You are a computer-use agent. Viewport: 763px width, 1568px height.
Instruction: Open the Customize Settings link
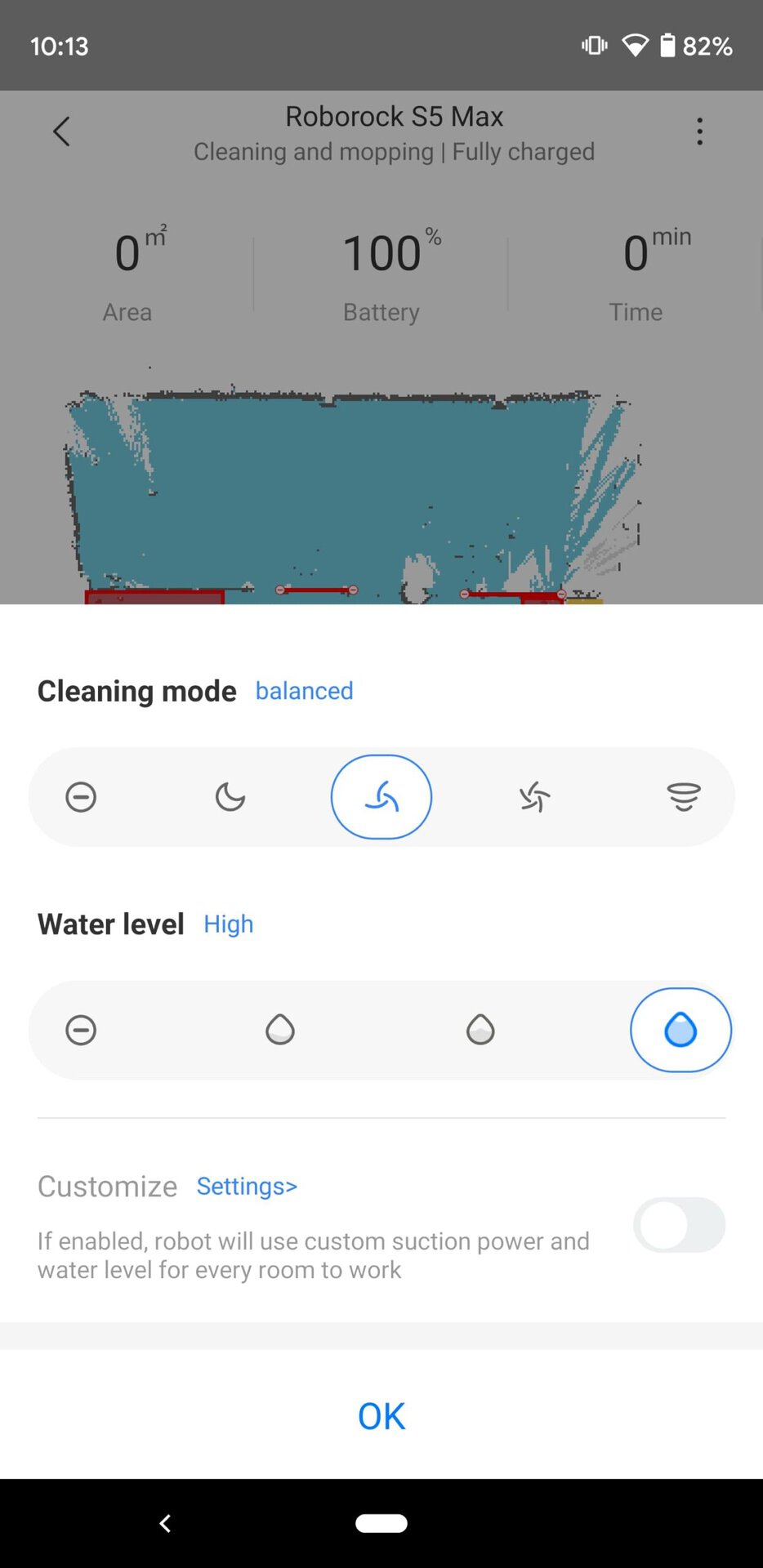tap(247, 1186)
